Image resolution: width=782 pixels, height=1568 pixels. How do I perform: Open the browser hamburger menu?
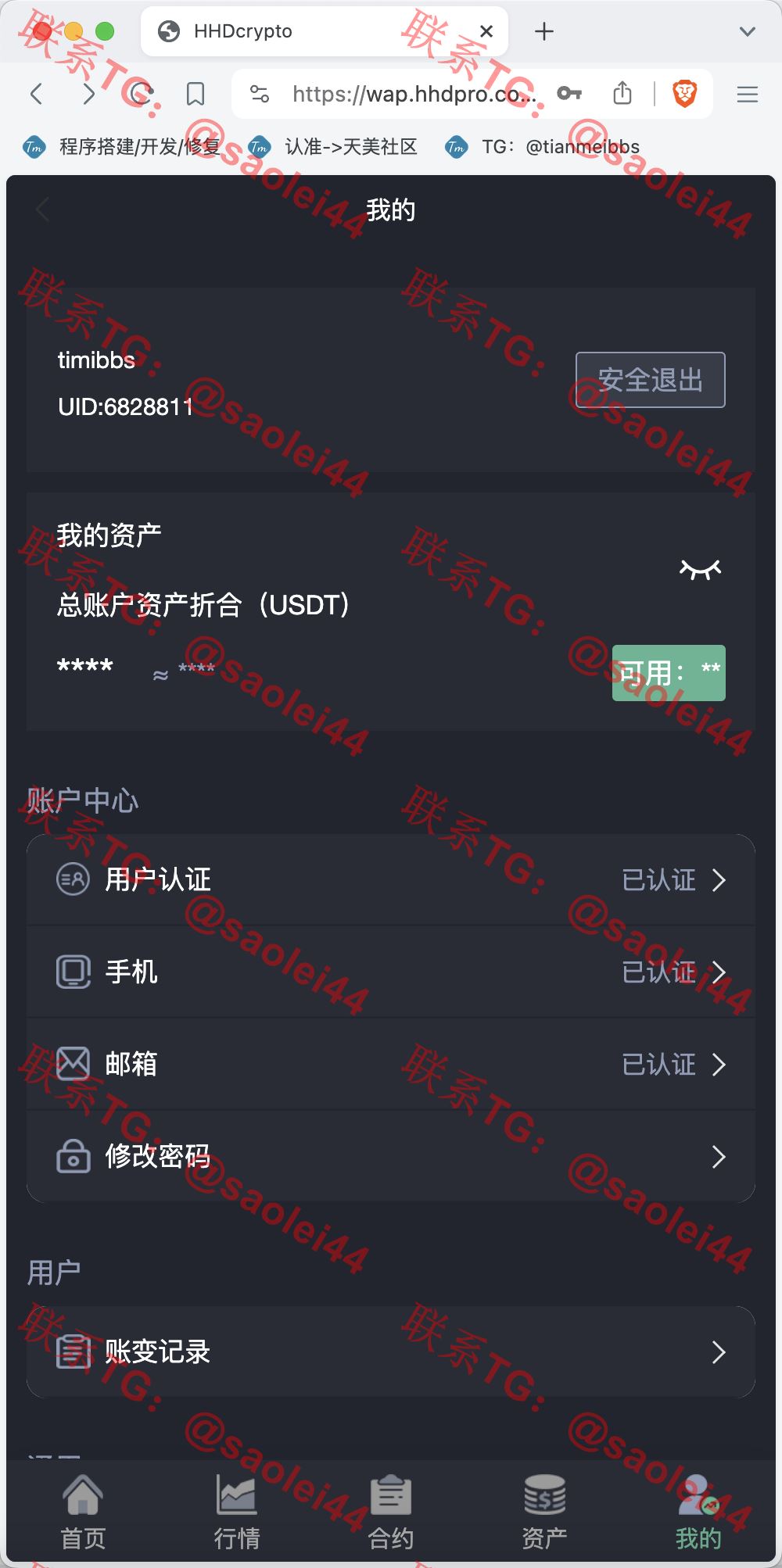coord(748,95)
